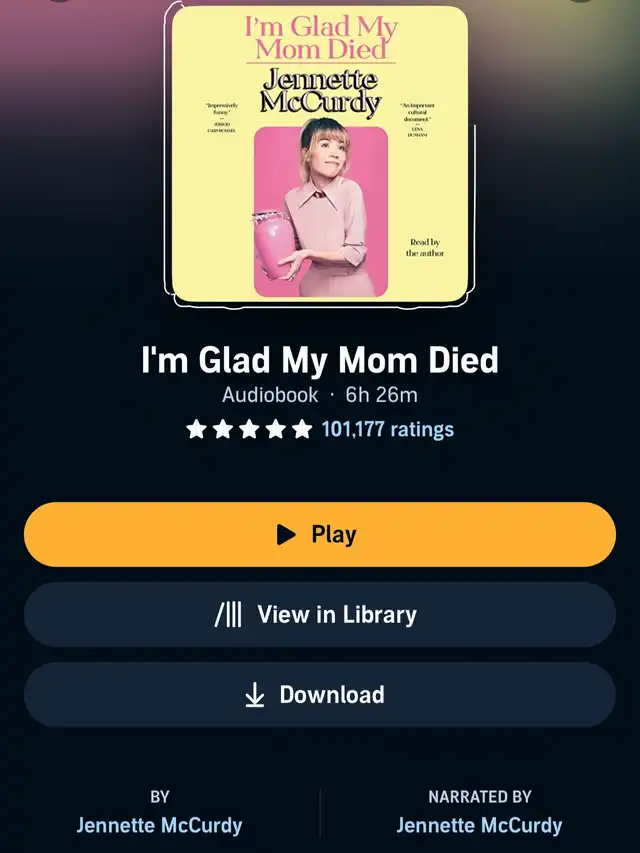The width and height of the screenshot is (640, 853).
Task: Download the audiobook
Action: (x=319, y=695)
